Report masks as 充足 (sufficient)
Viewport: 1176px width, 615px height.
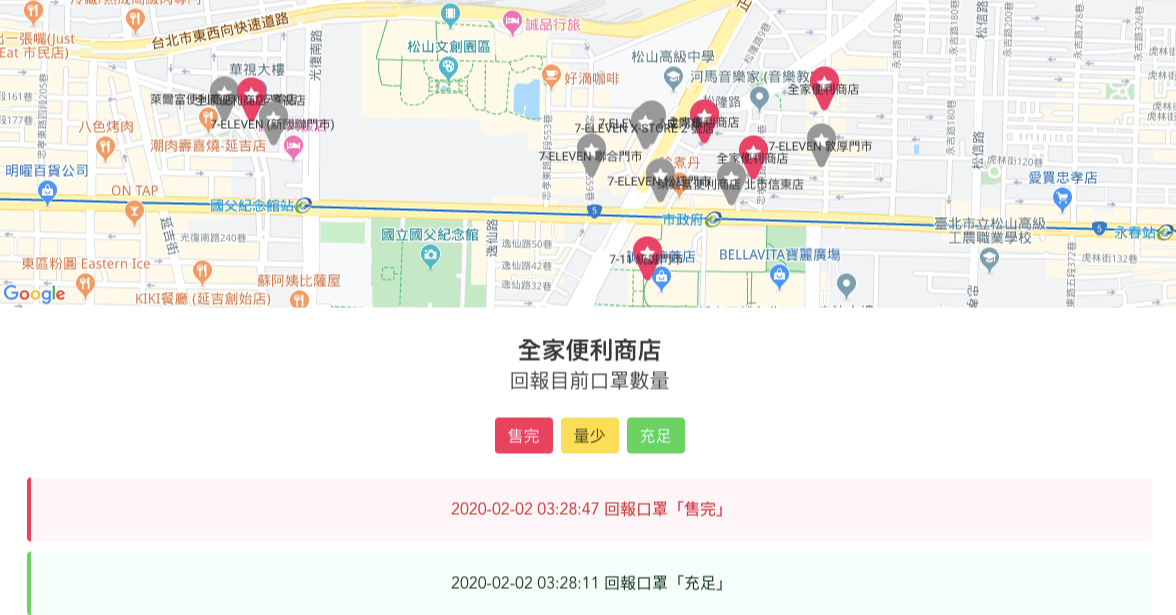655,436
